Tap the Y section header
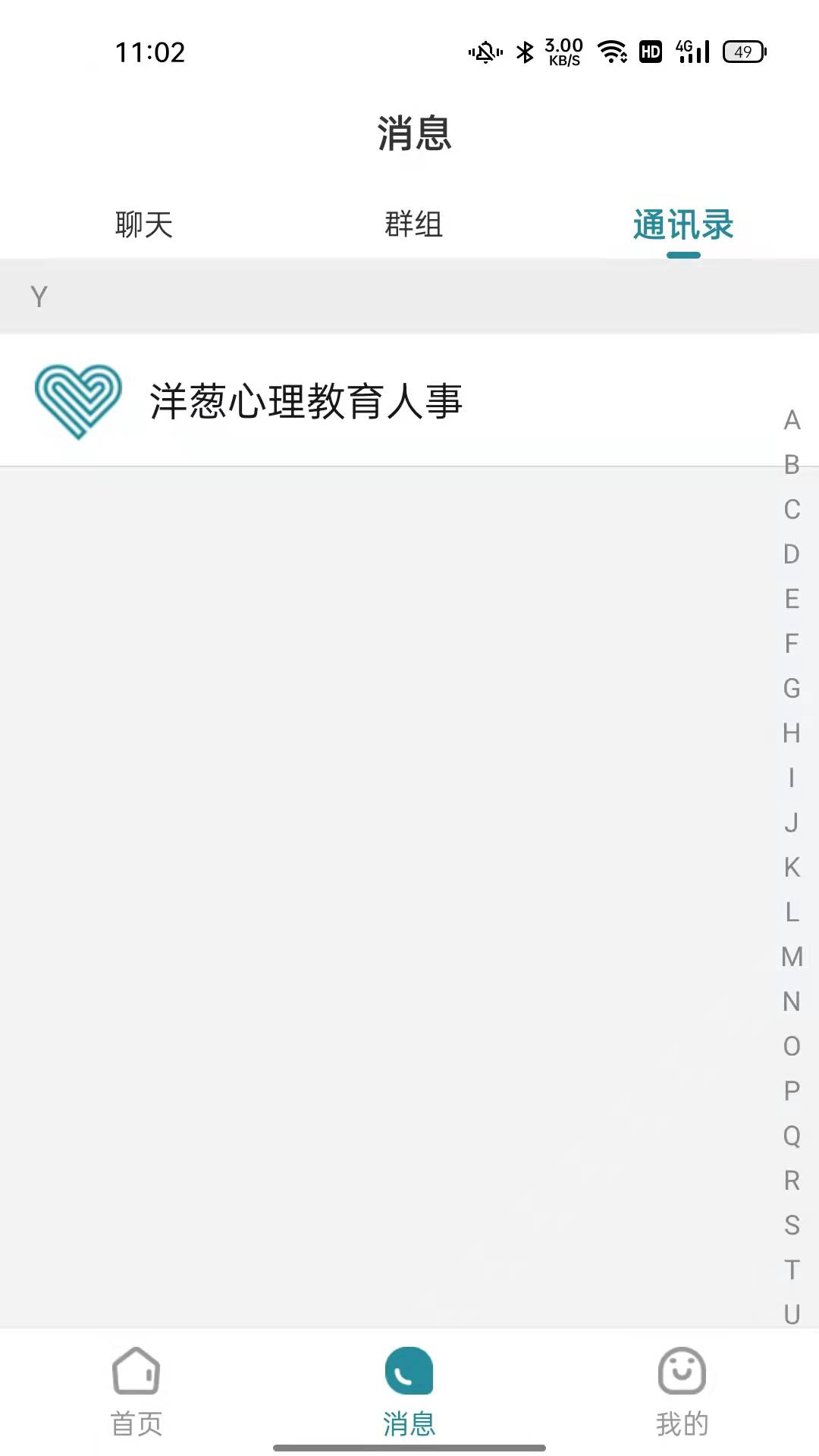819x1456 pixels. coord(39,296)
